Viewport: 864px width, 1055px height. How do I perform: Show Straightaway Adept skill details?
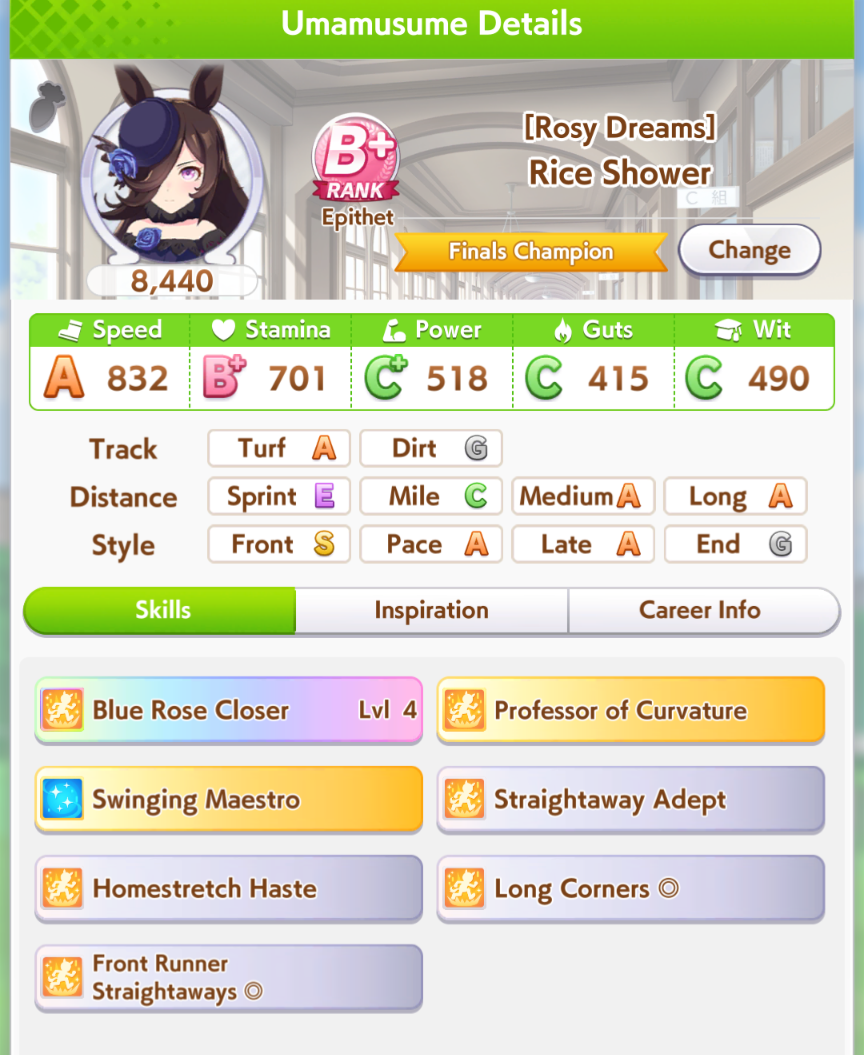click(x=630, y=800)
